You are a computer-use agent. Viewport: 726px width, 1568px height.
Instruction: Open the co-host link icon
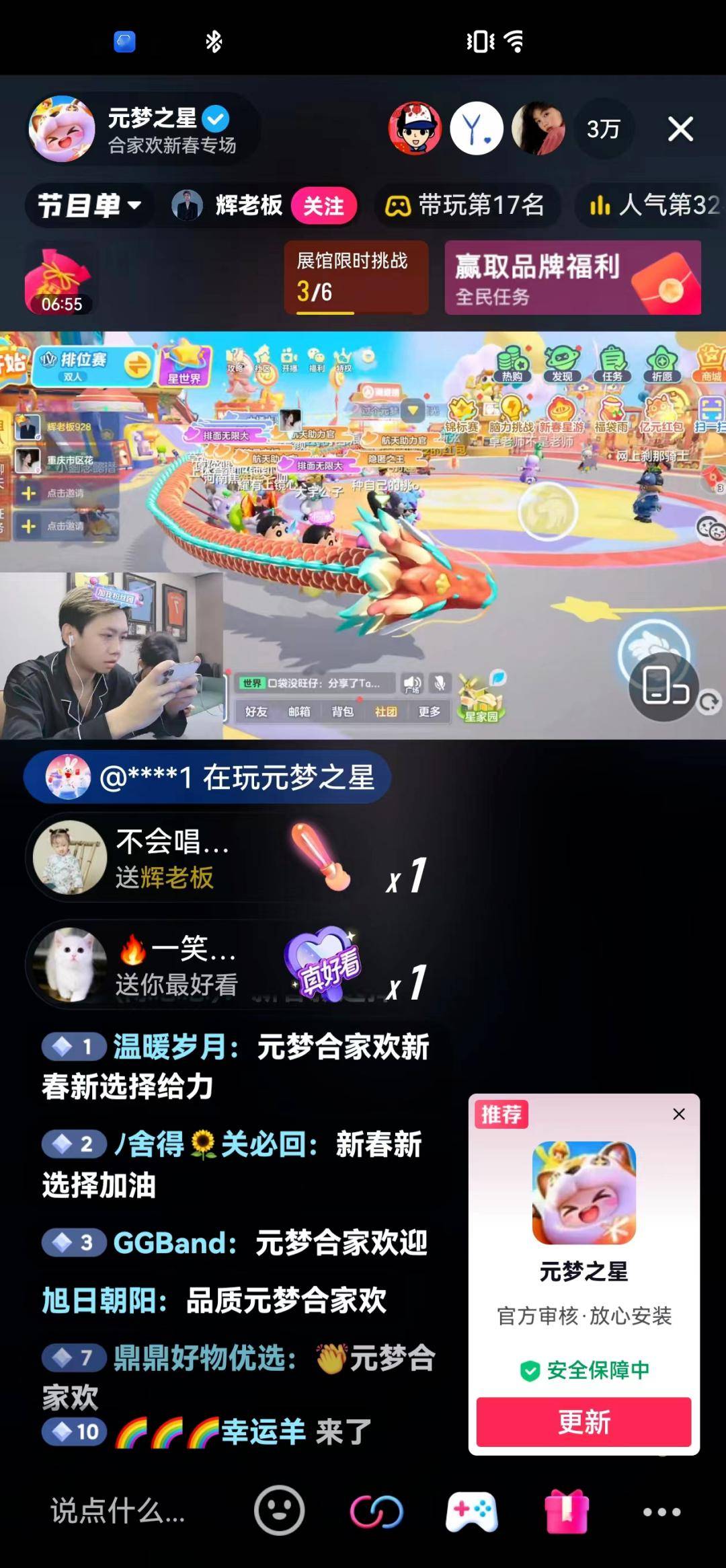point(376,1511)
